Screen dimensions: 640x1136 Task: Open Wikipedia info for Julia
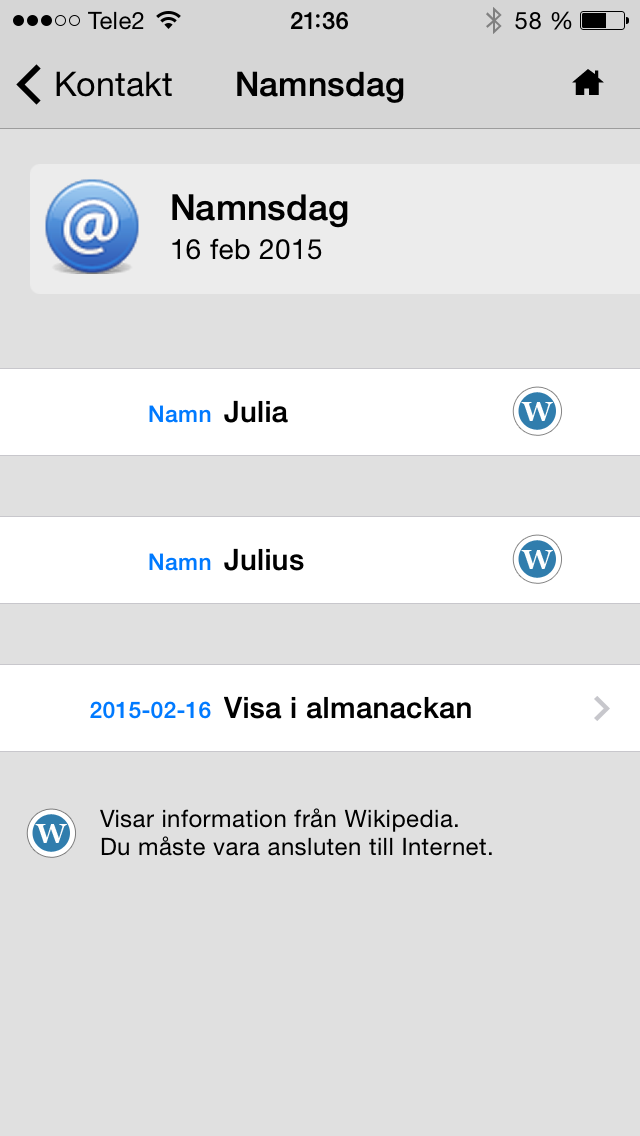tap(537, 412)
